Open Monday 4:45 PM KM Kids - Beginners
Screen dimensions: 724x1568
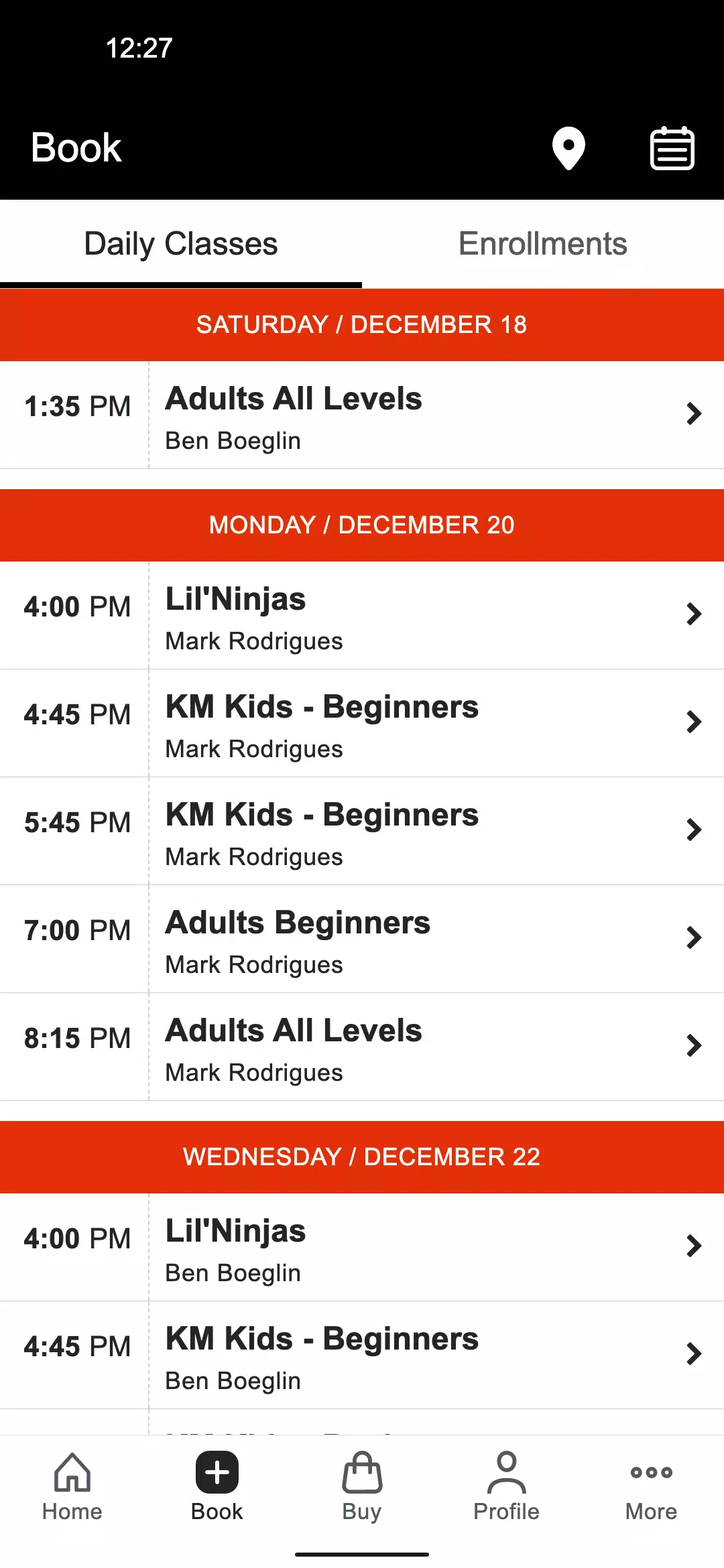click(362, 724)
